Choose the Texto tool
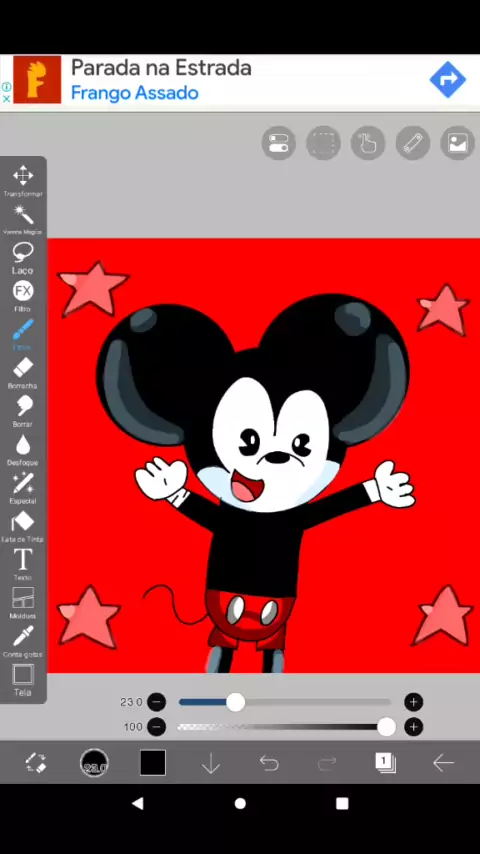Image resolution: width=480 pixels, height=854 pixels. 23,565
